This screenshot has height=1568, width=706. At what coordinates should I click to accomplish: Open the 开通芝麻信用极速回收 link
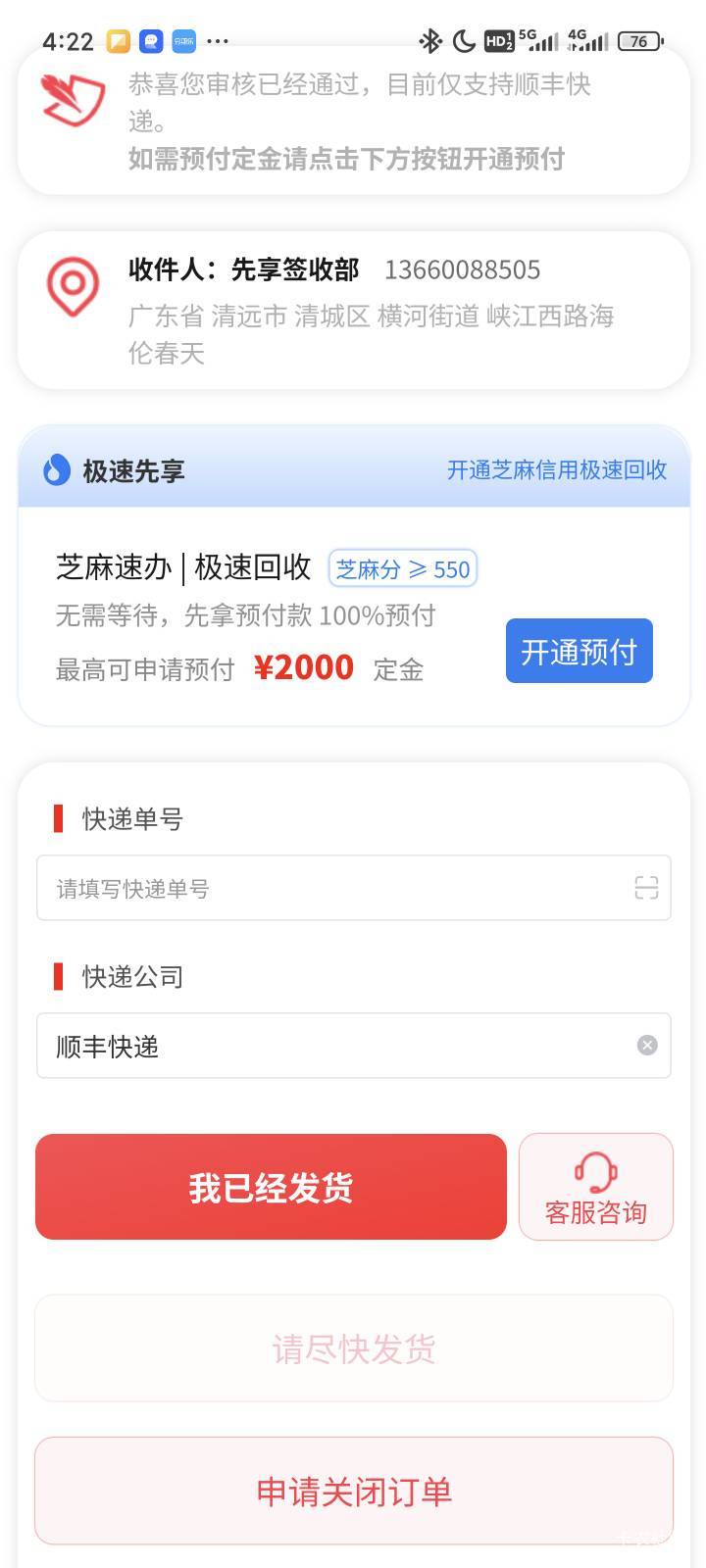pyautogui.click(x=557, y=470)
